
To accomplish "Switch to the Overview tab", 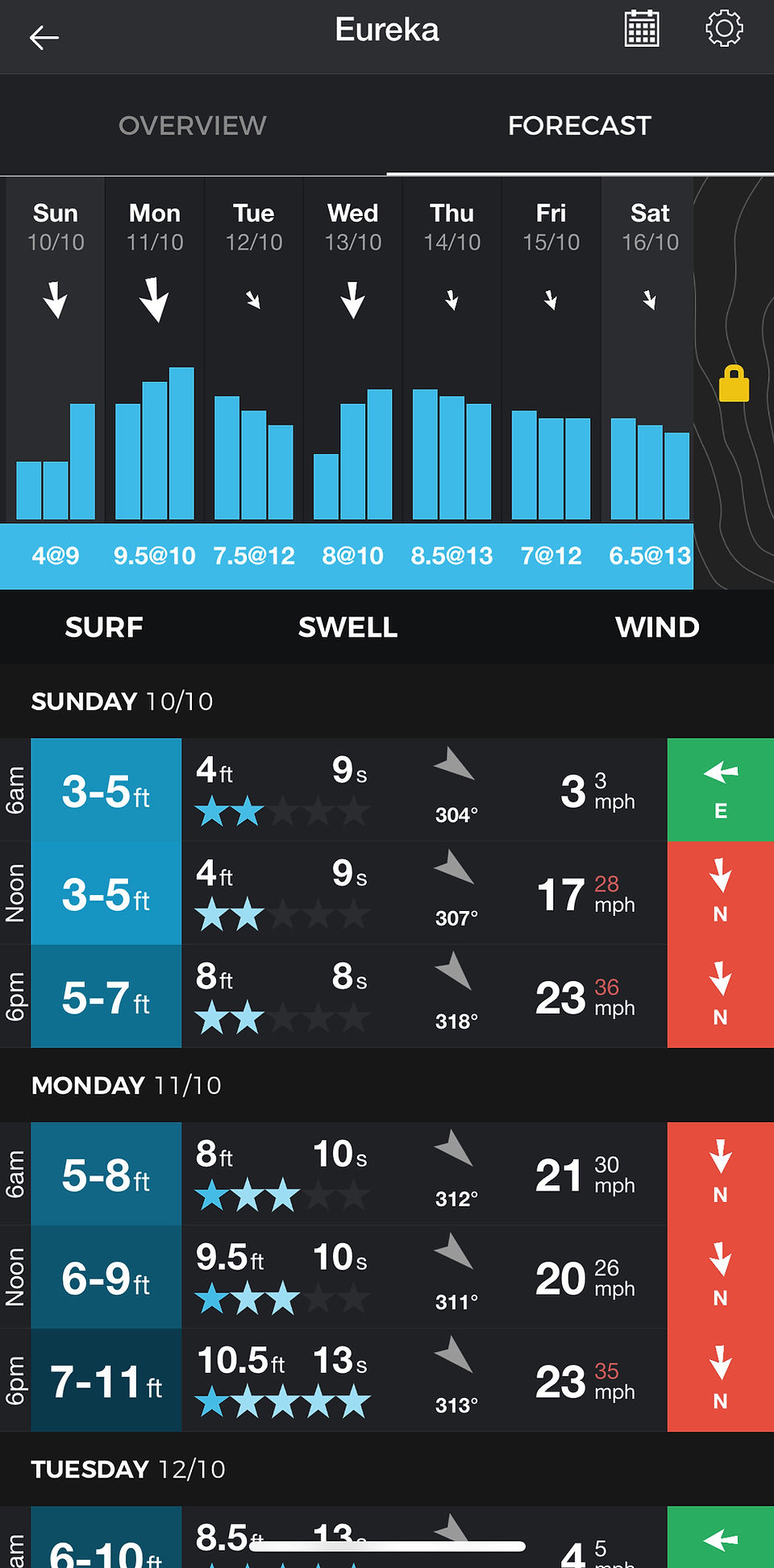I will (x=193, y=126).
